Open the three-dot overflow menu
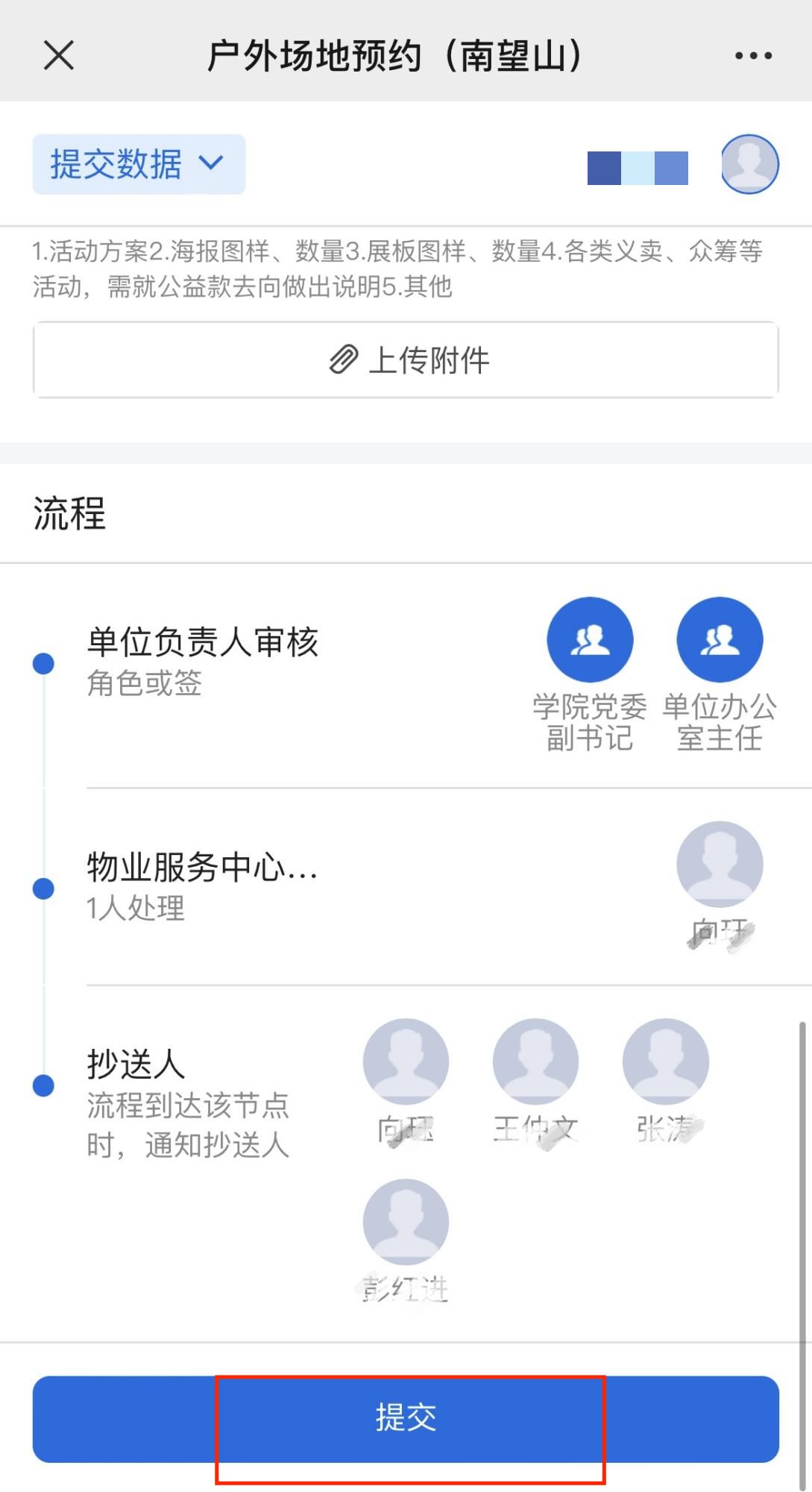 (753, 55)
